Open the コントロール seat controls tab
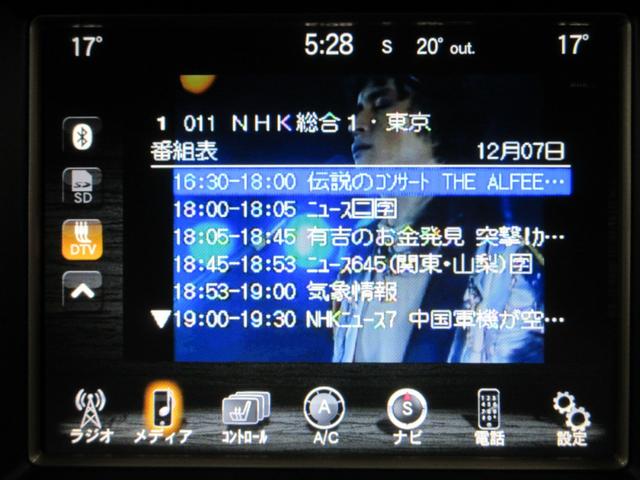The height and width of the screenshot is (480, 640). (x=245, y=415)
